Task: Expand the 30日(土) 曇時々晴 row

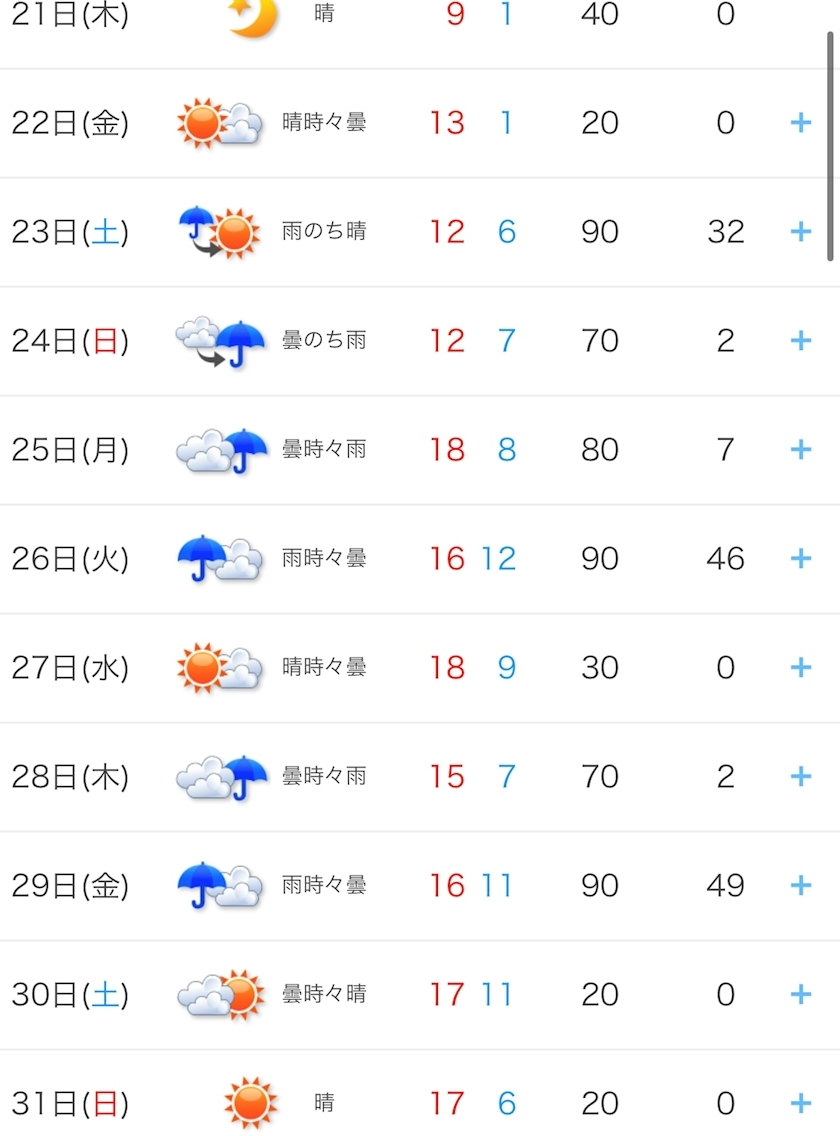Action: point(800,994)
